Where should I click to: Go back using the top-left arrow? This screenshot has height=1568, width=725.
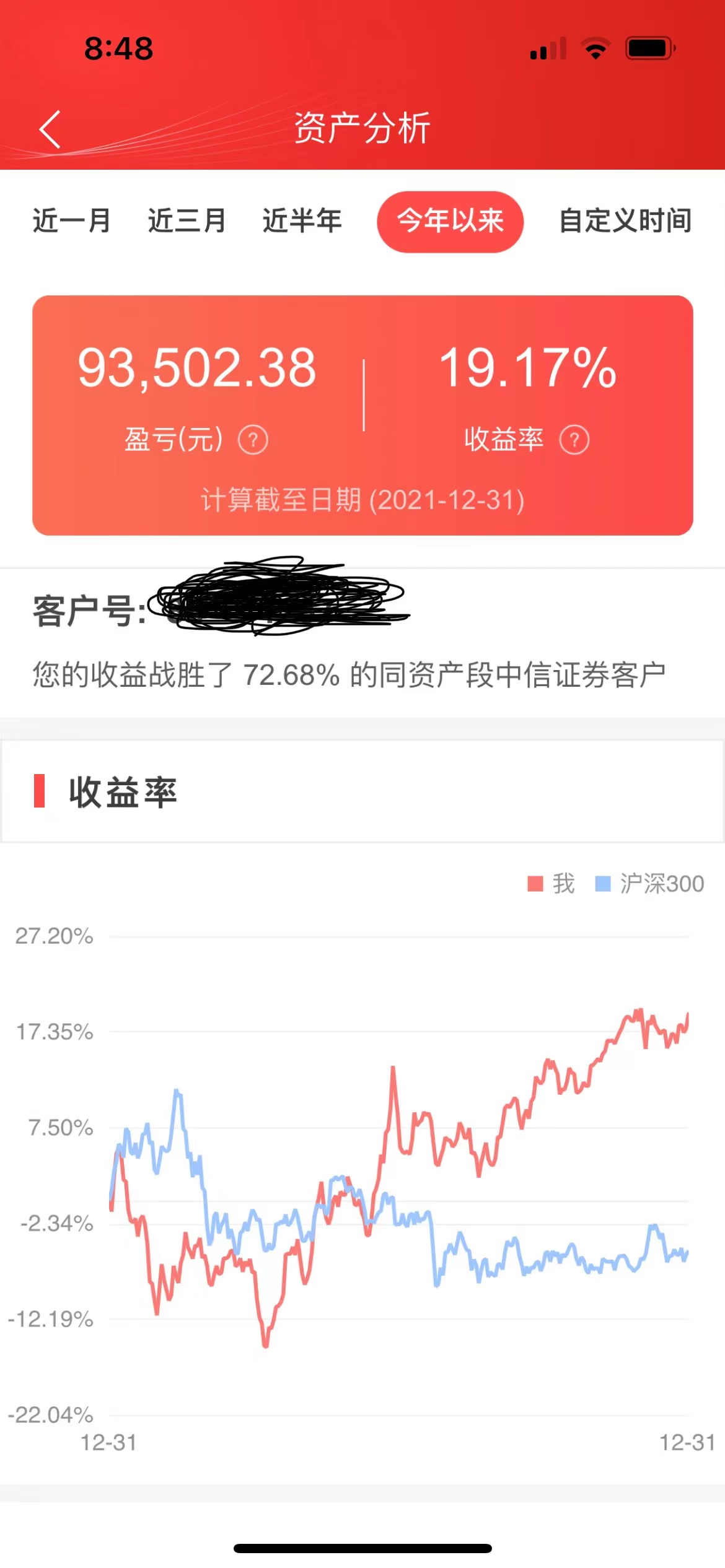pyautogui.click(x=50, y=129)
